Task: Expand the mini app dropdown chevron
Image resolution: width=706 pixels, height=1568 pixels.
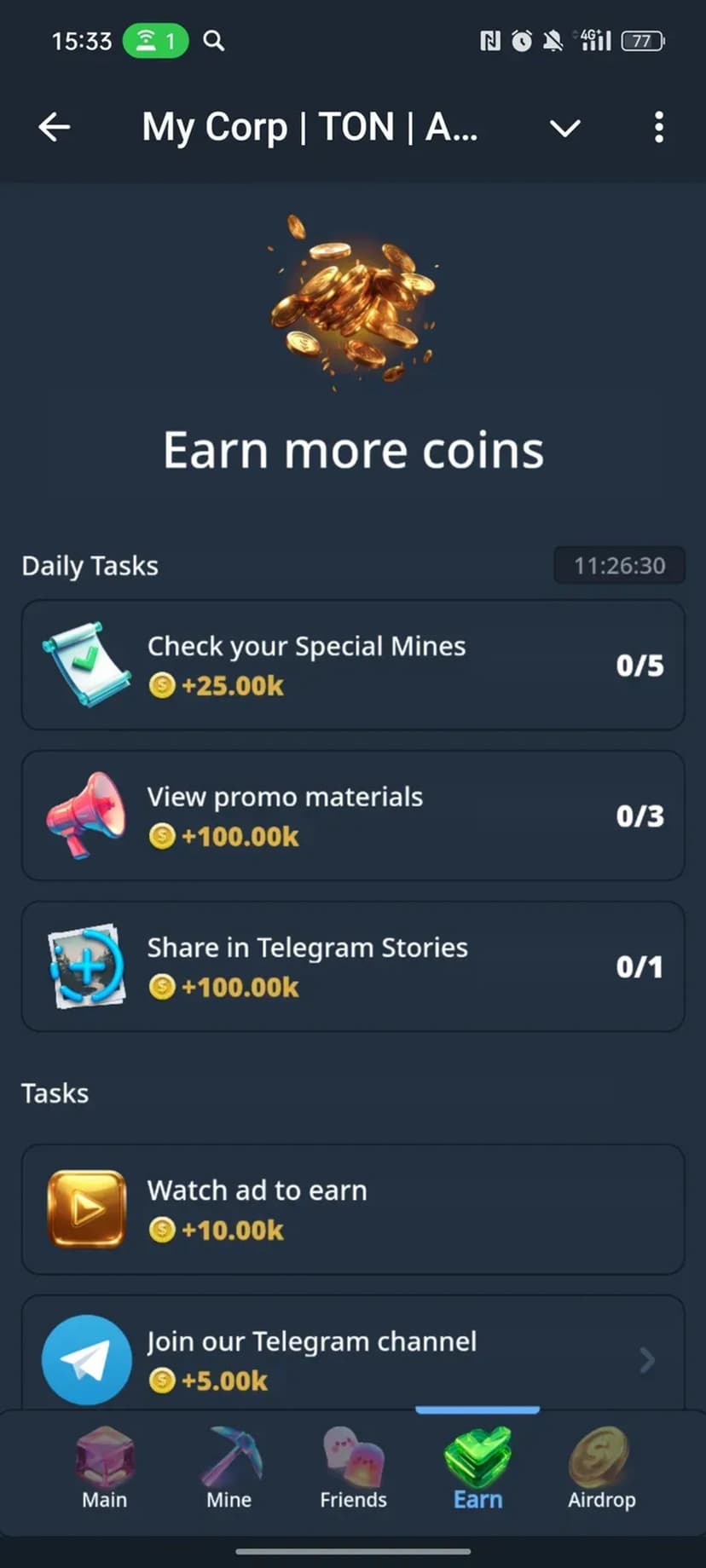Action: tap(564, 129)
